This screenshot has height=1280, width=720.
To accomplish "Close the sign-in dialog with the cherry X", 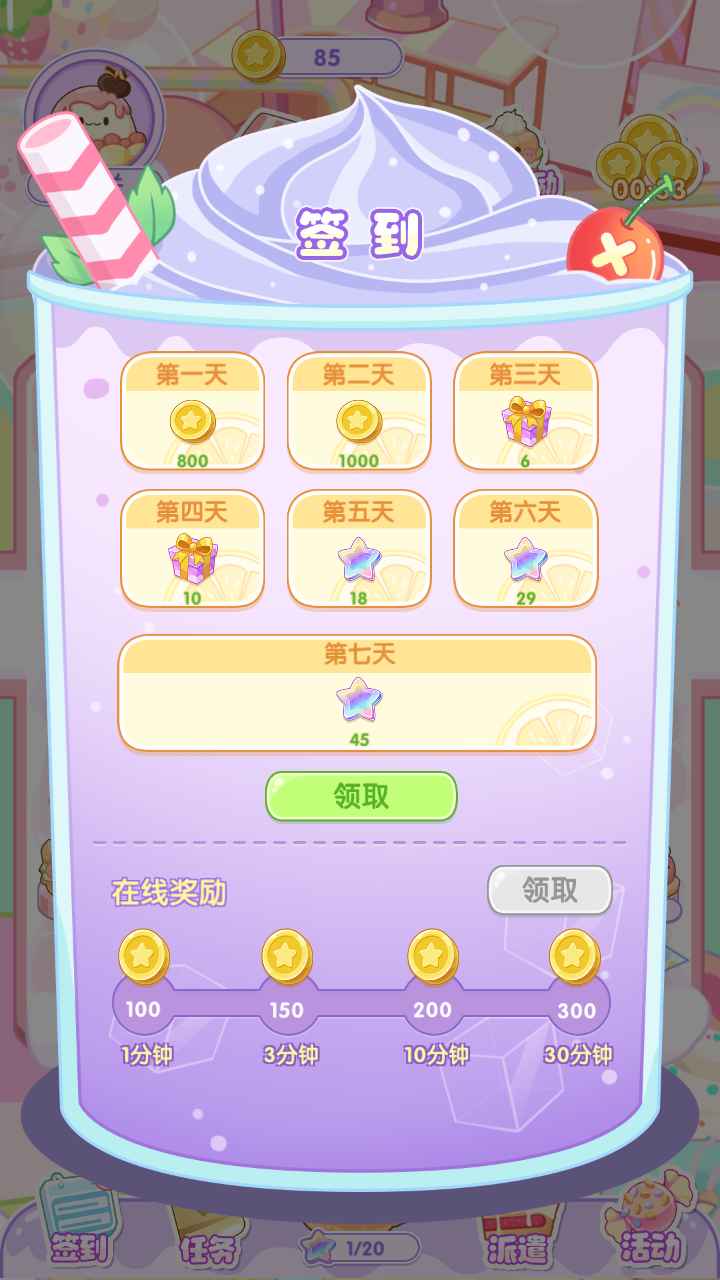I will (x=613, y=252).
